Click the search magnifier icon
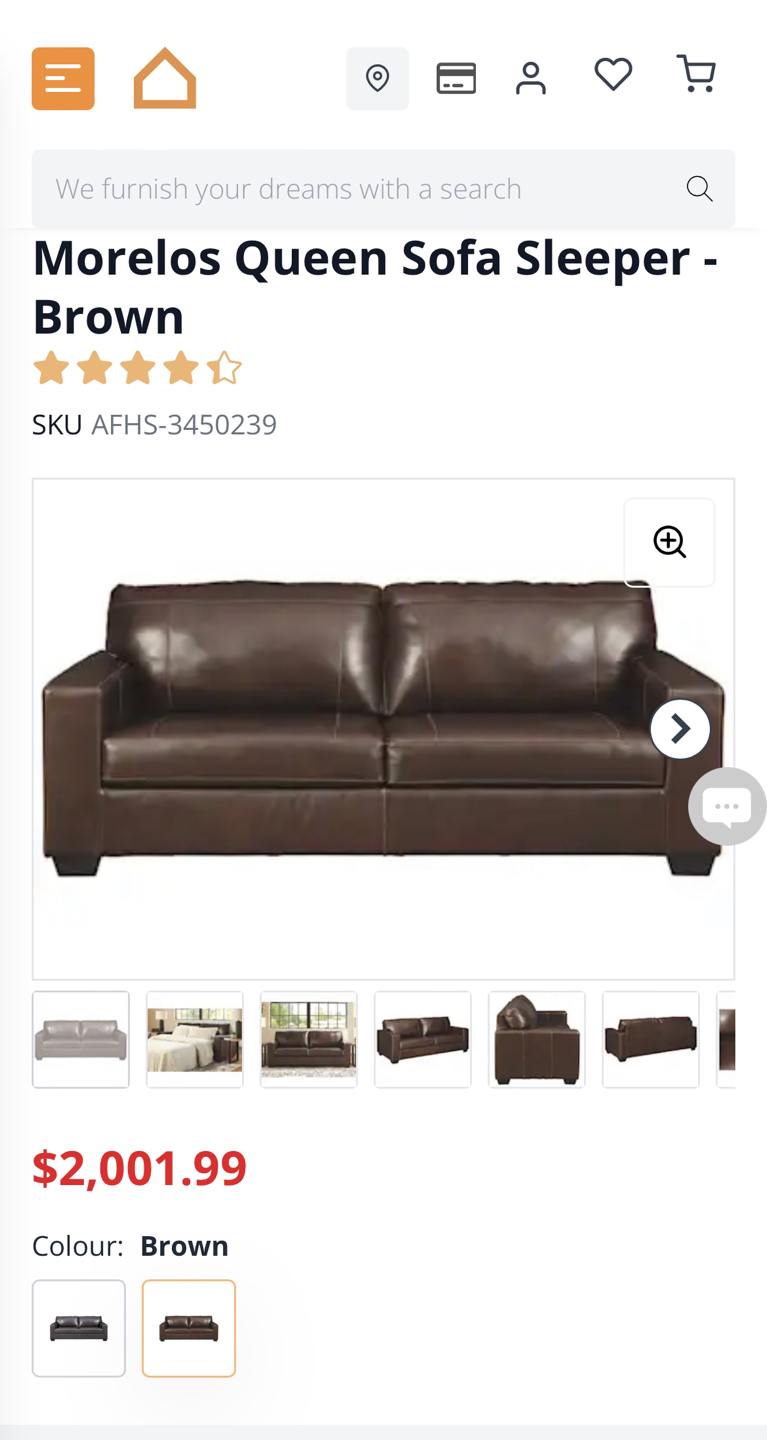The width and height of the screenshot is (767, 1440). point(700,187)
